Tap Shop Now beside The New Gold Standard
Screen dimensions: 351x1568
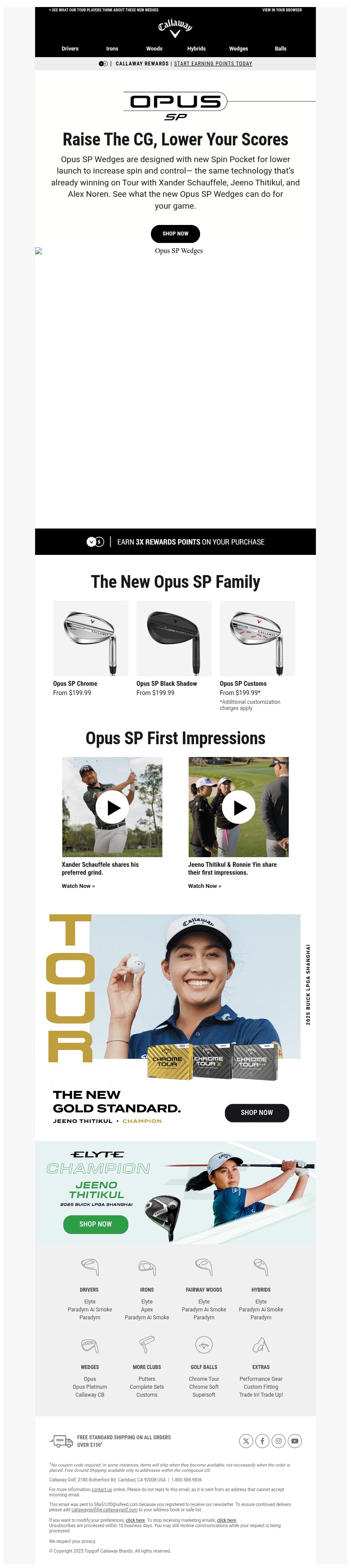coord(257,1113)
